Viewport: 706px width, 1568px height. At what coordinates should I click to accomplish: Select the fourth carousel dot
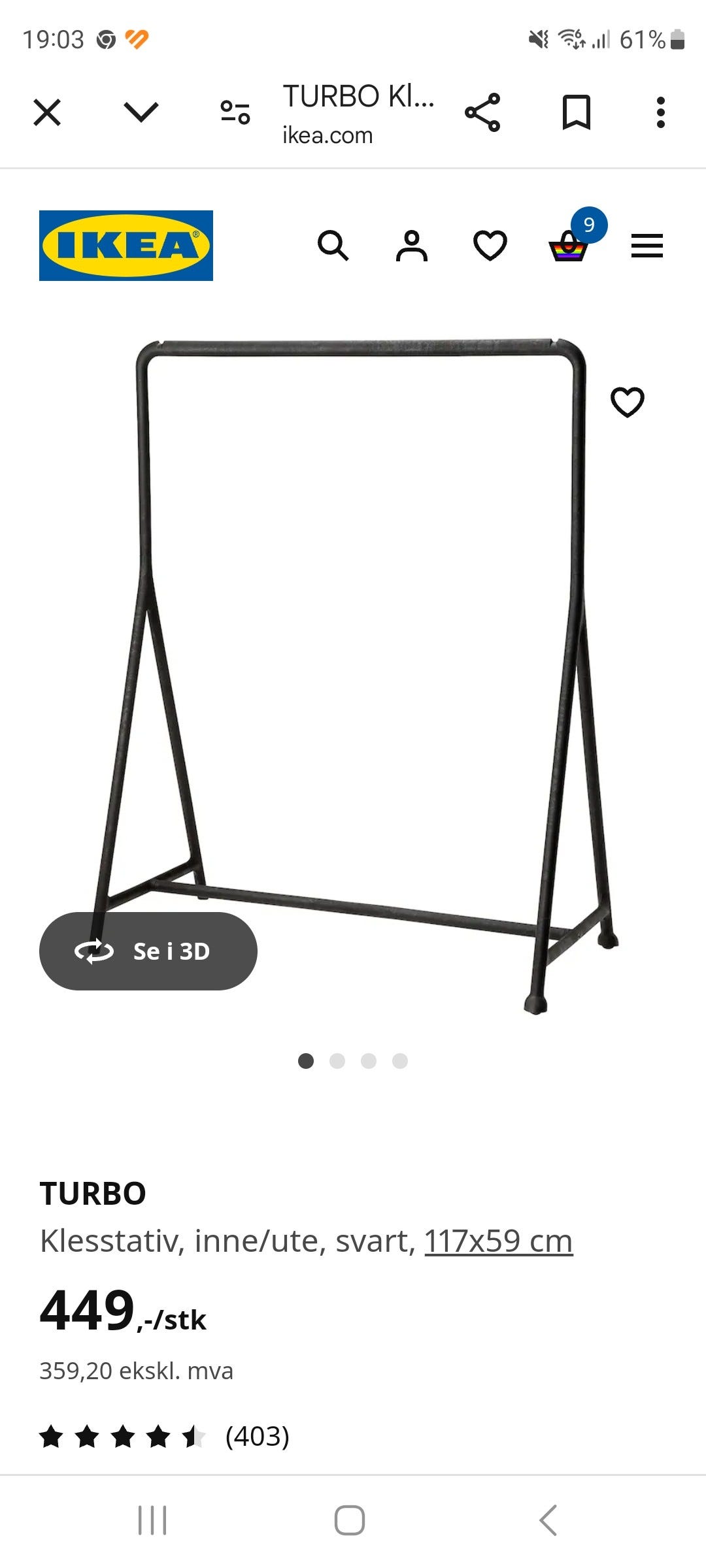[x=400, y=1062]
